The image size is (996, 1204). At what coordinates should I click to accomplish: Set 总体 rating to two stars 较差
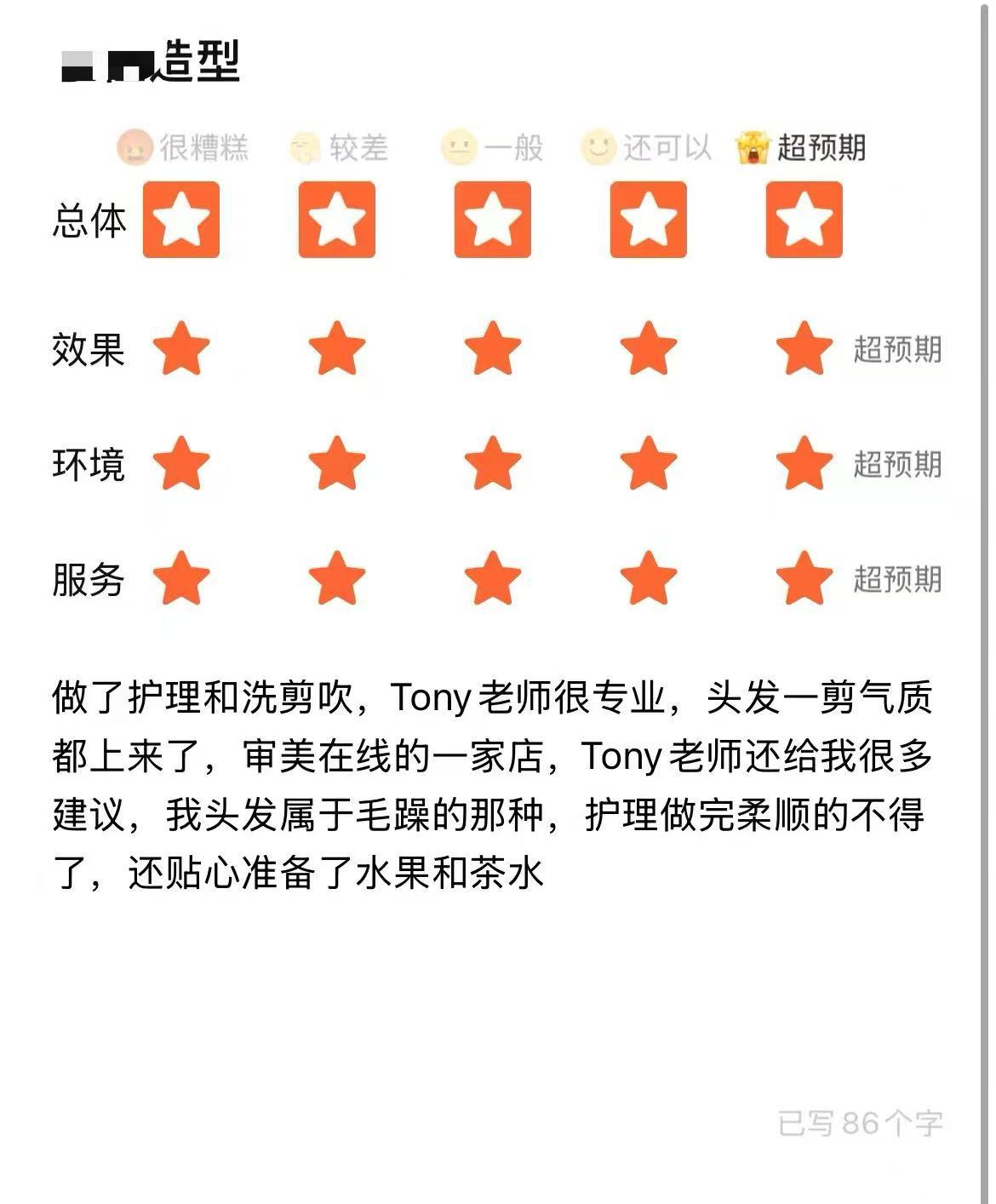pos(336,220)
